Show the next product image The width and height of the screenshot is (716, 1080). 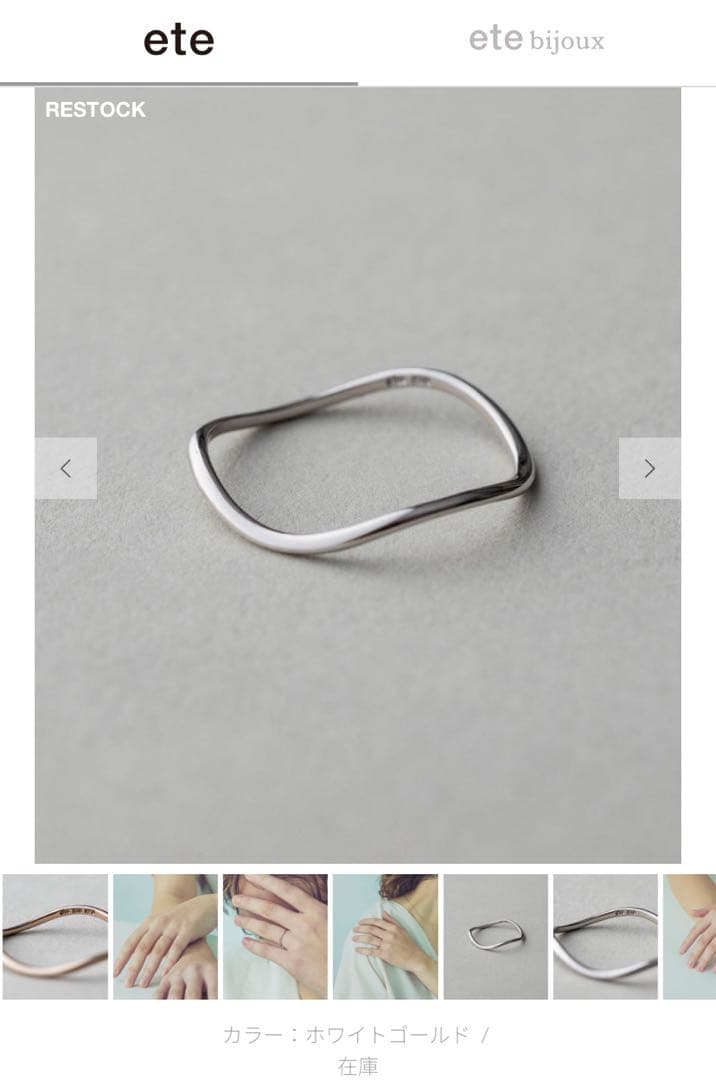(x=649, y=468)
